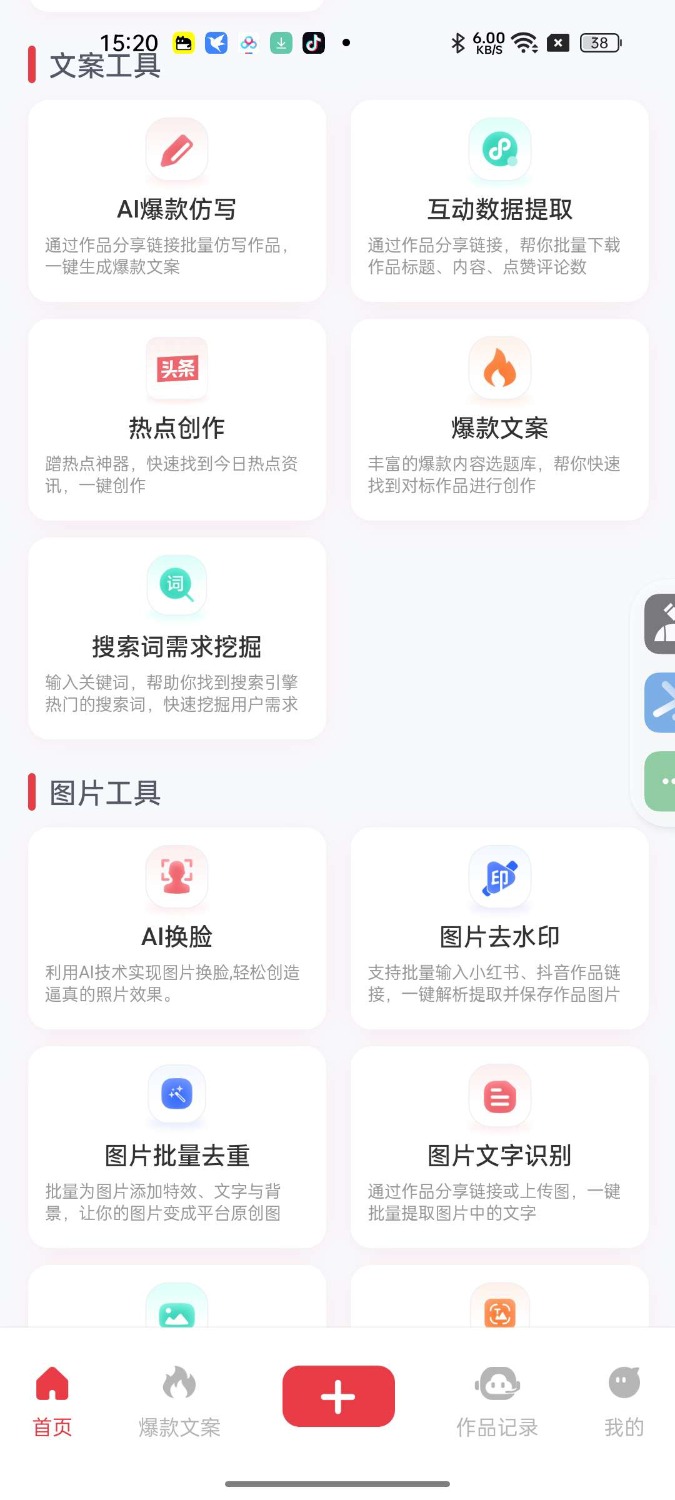Open the AI爆款仿写 tool card
Screen dimensions: 675x1500
[x=177, y=201]
